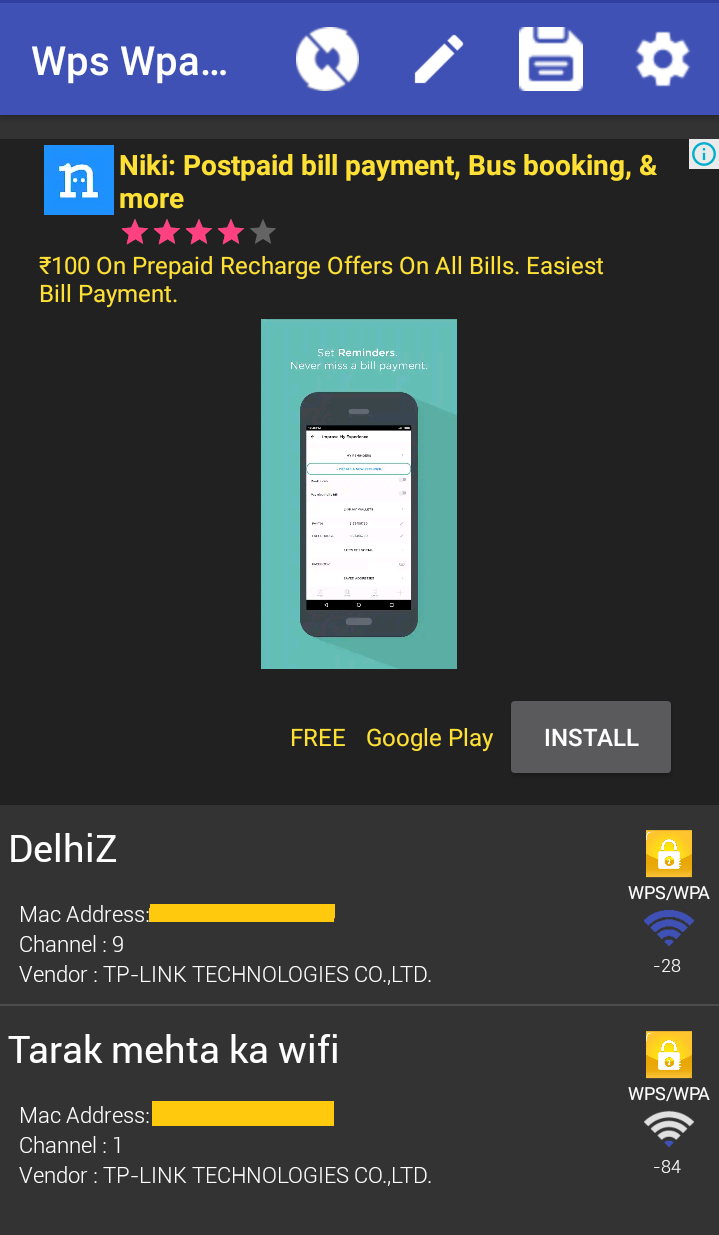Open settings gear icon
Image resolution: width=719 pixels, height=1235 pixels.
(x=663, y=59)
